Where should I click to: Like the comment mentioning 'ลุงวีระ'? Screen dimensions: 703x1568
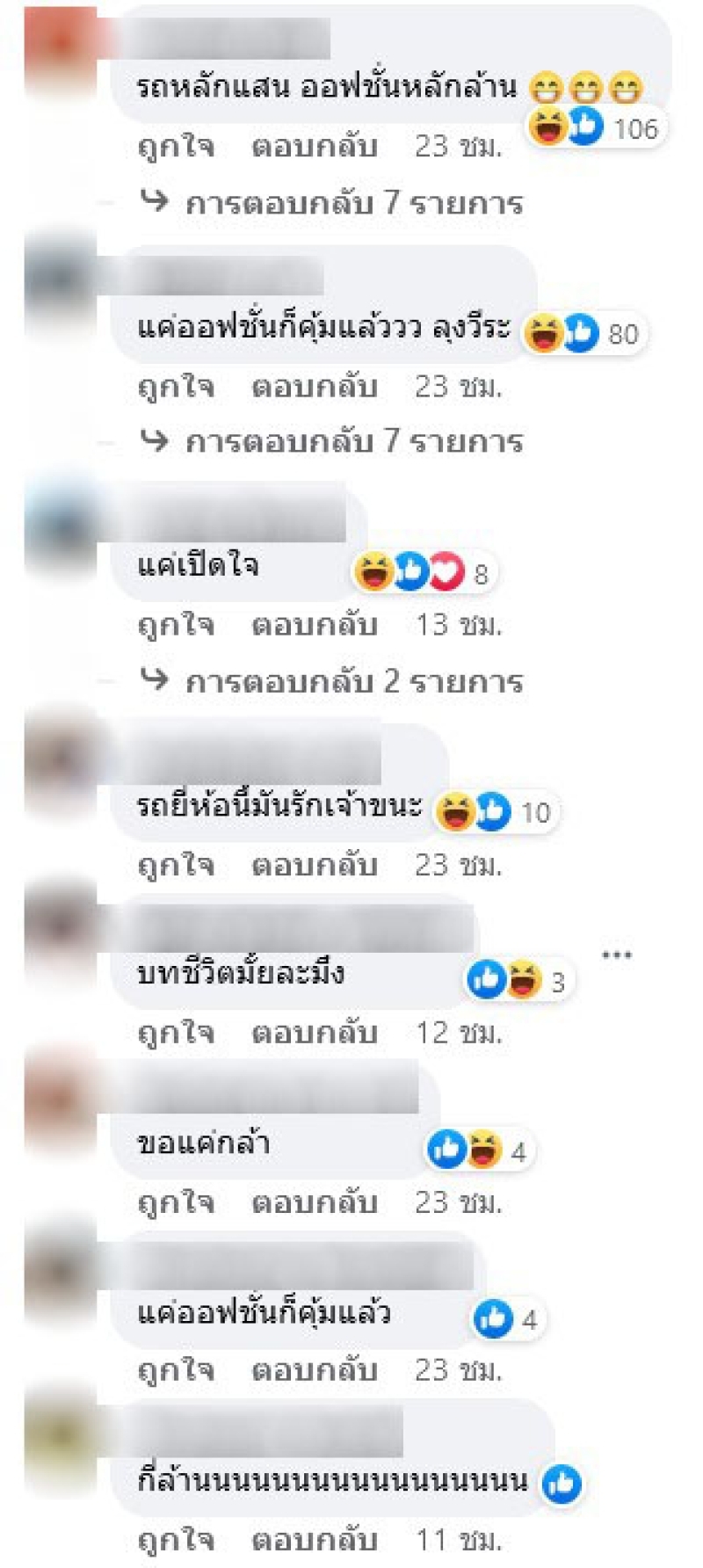176,387
